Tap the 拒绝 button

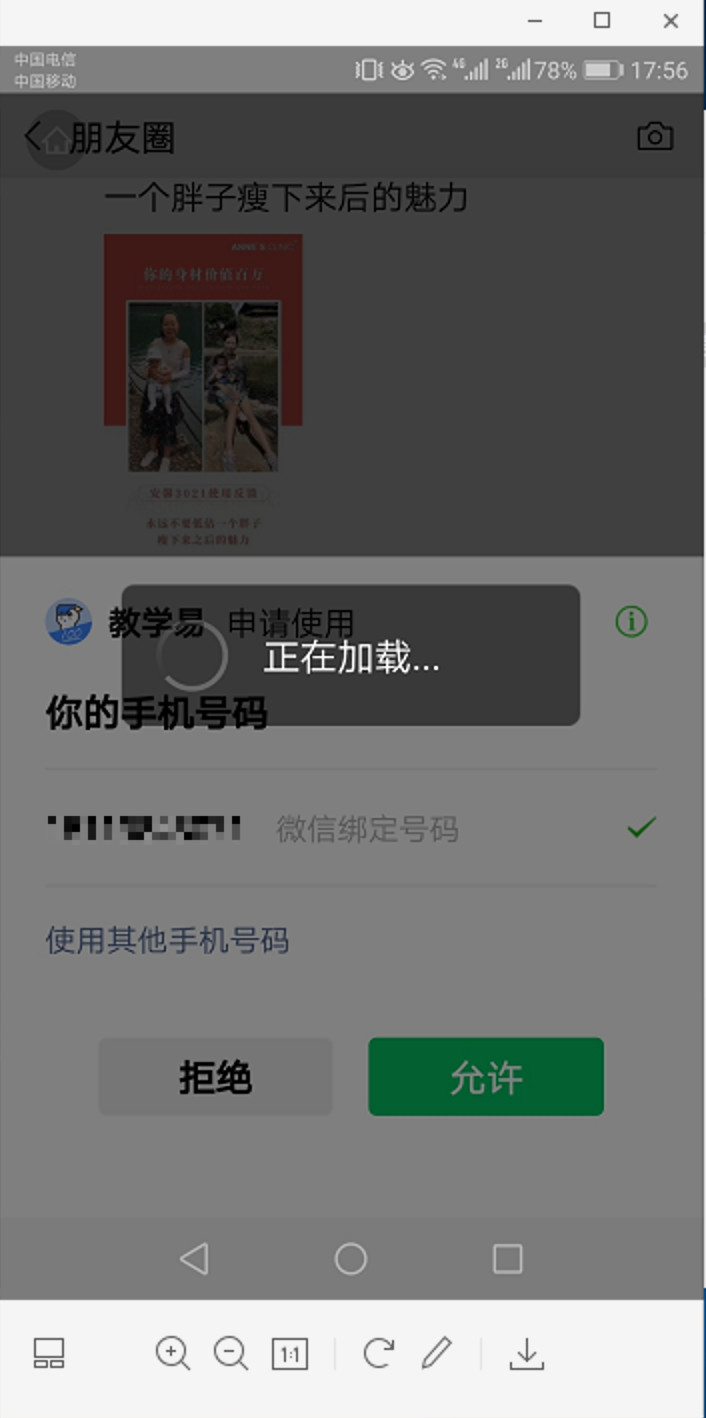click(215, 1077)
